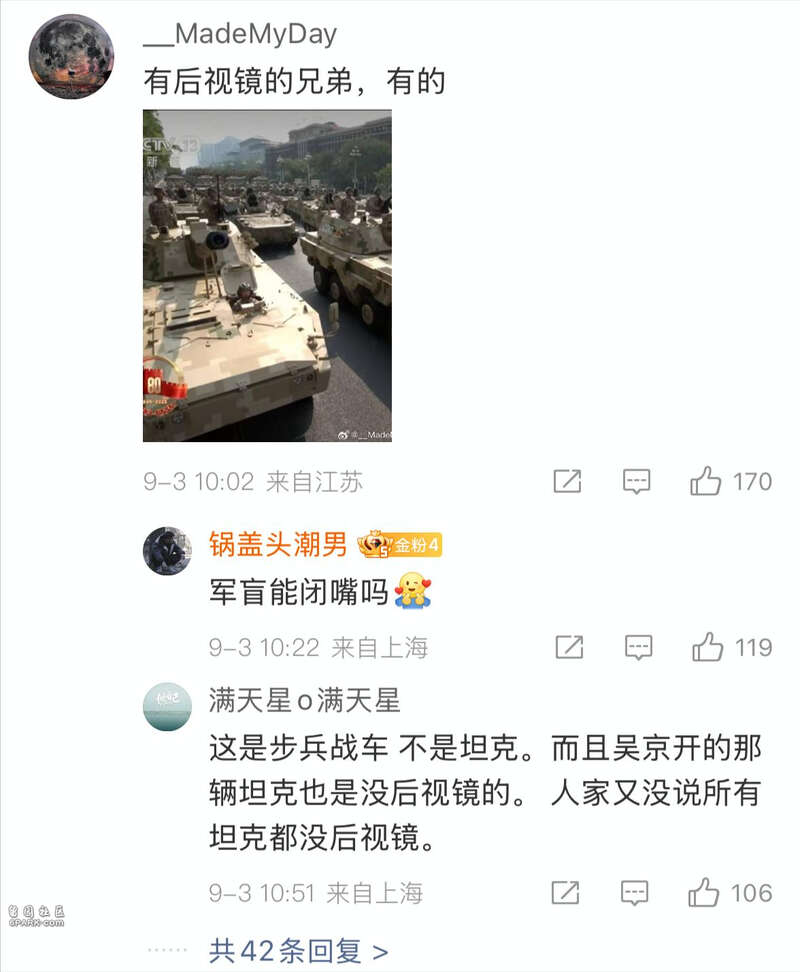Image resolution: width=800 pixels, height=972 pixels.
Task: Open the __MadeMyDay username link
Action: coord(240,34)
